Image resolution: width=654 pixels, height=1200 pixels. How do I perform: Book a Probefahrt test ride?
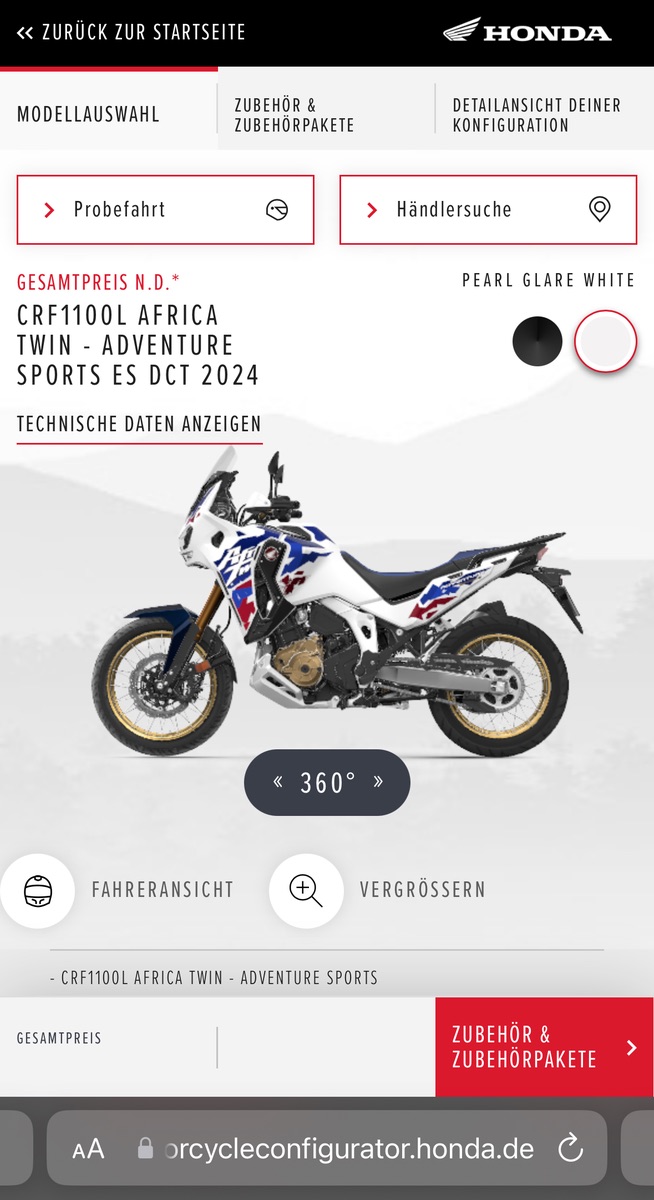[x=165, y=210]
